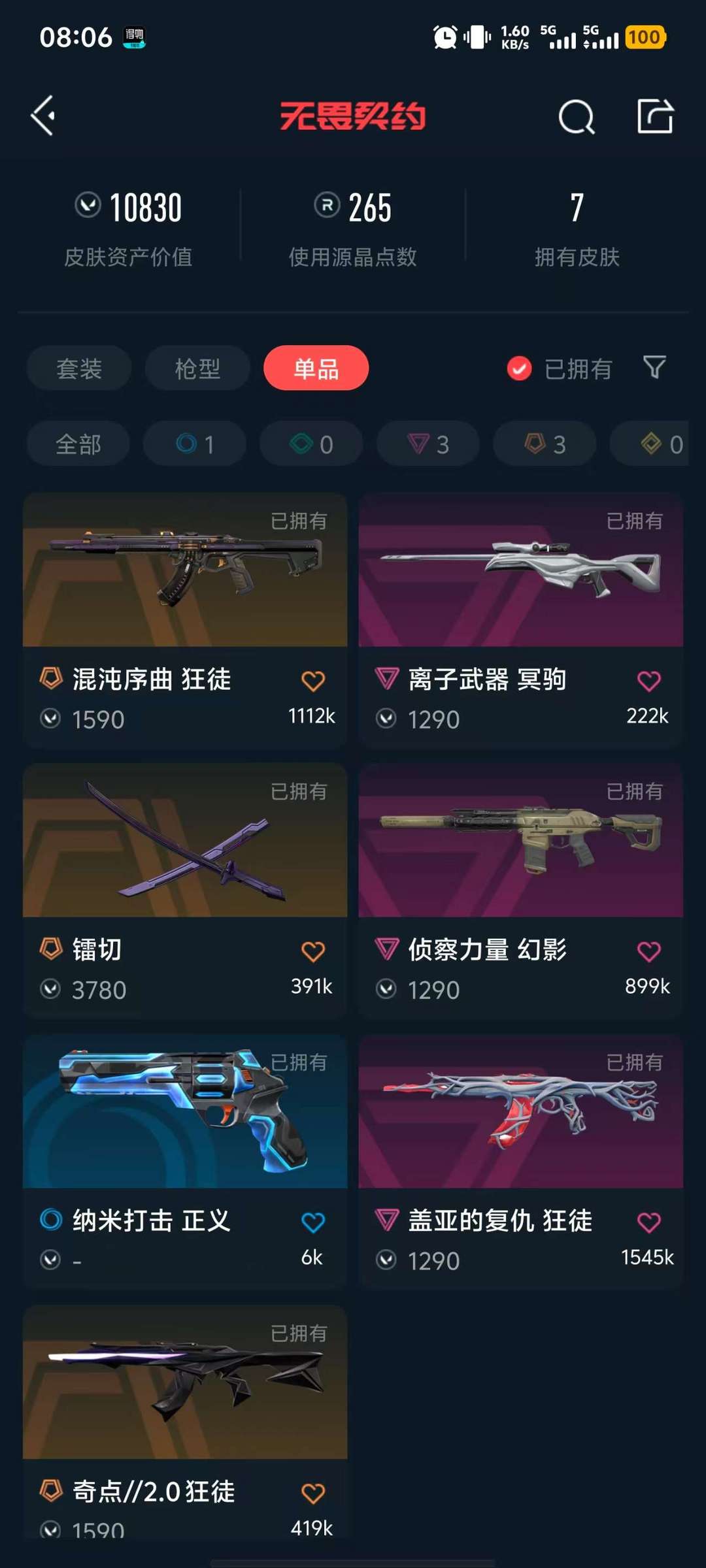Like the 盖亚的复仇 狂徒 skin

point(648,1222)
